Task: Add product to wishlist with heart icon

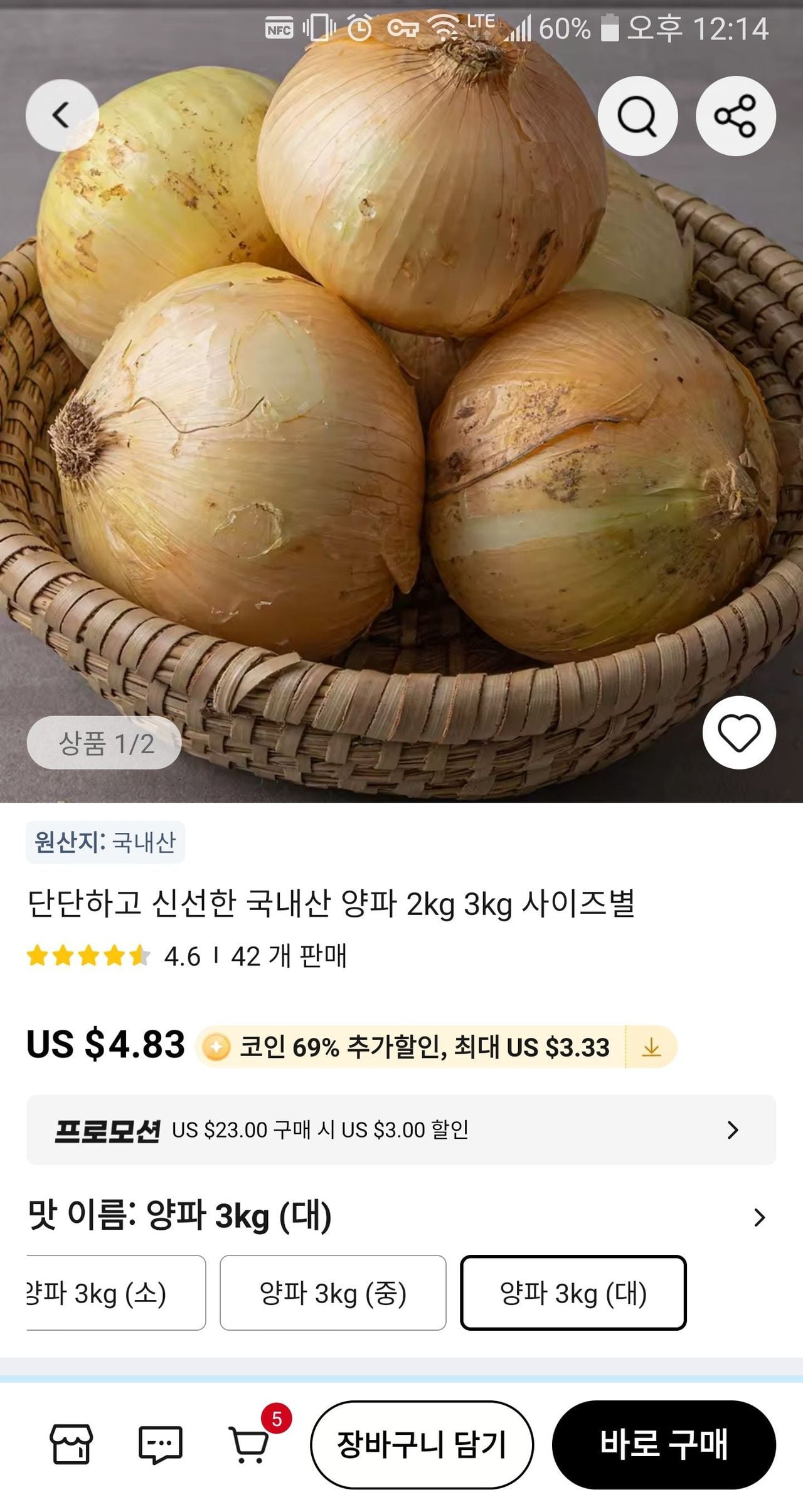Action: (739, 732)
